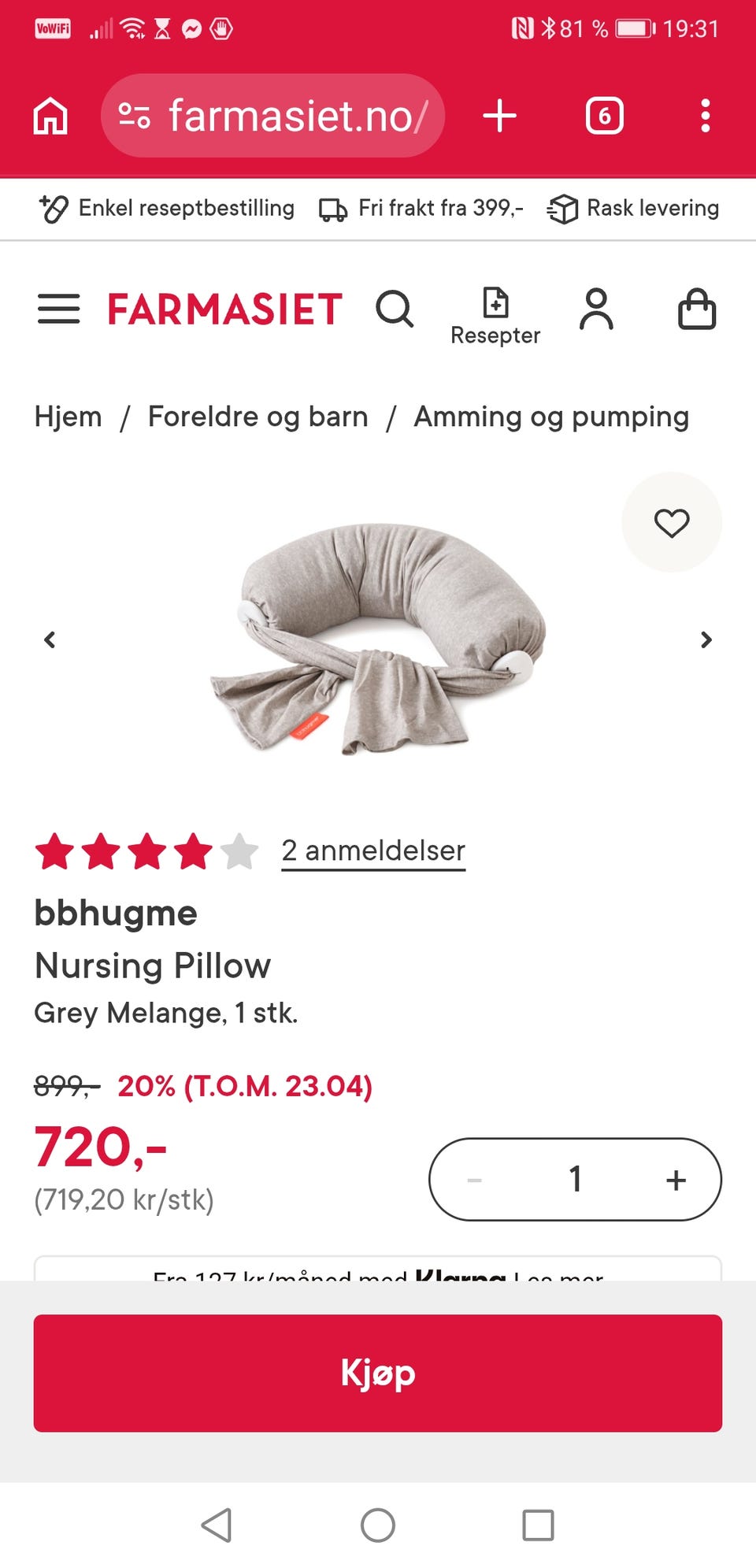756x1568 pixels.
Task: Go to Hjem breadcrumb
Action: tap(68, 417)
